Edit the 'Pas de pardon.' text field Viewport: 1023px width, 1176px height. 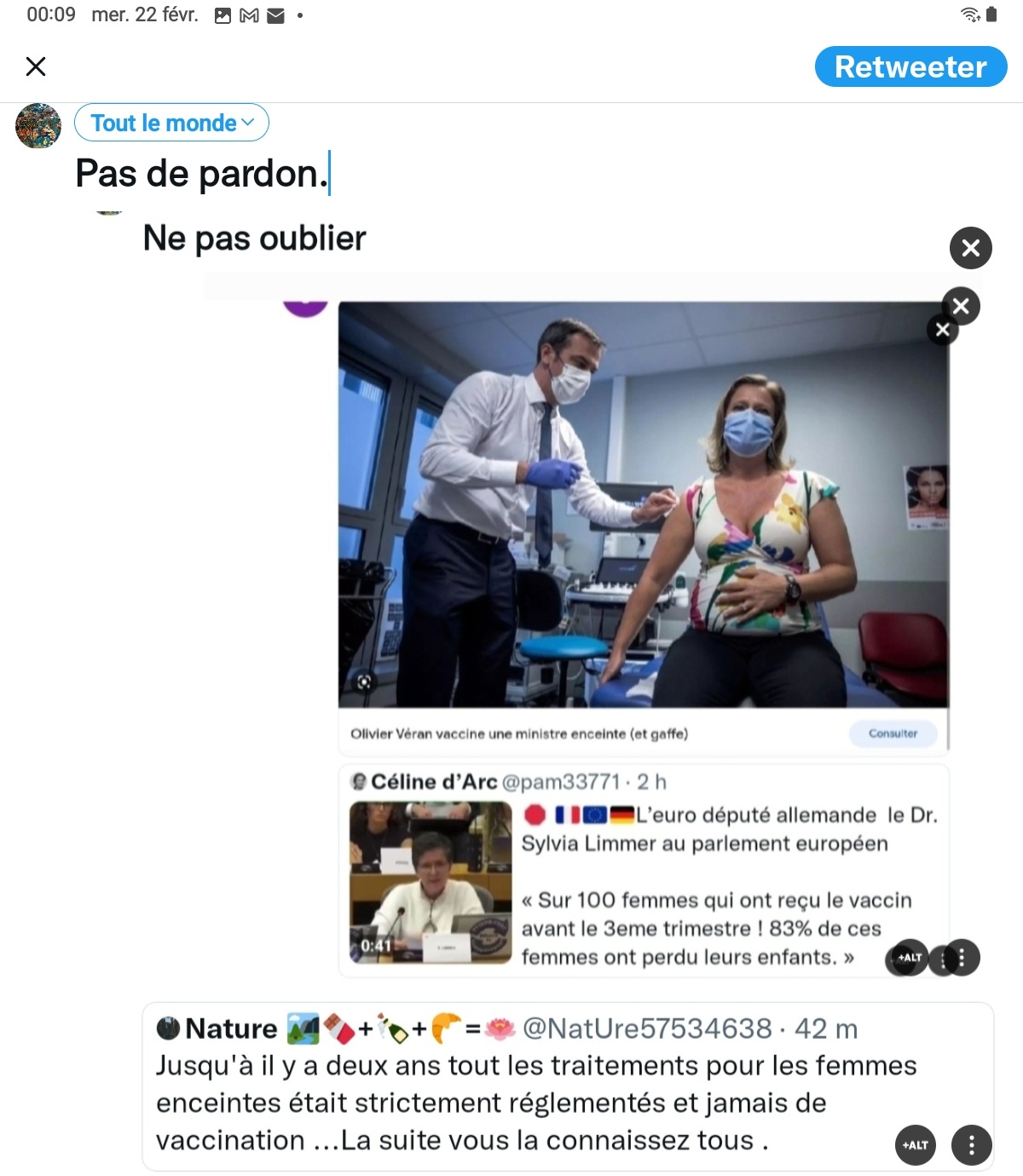(x=201, y=174)
